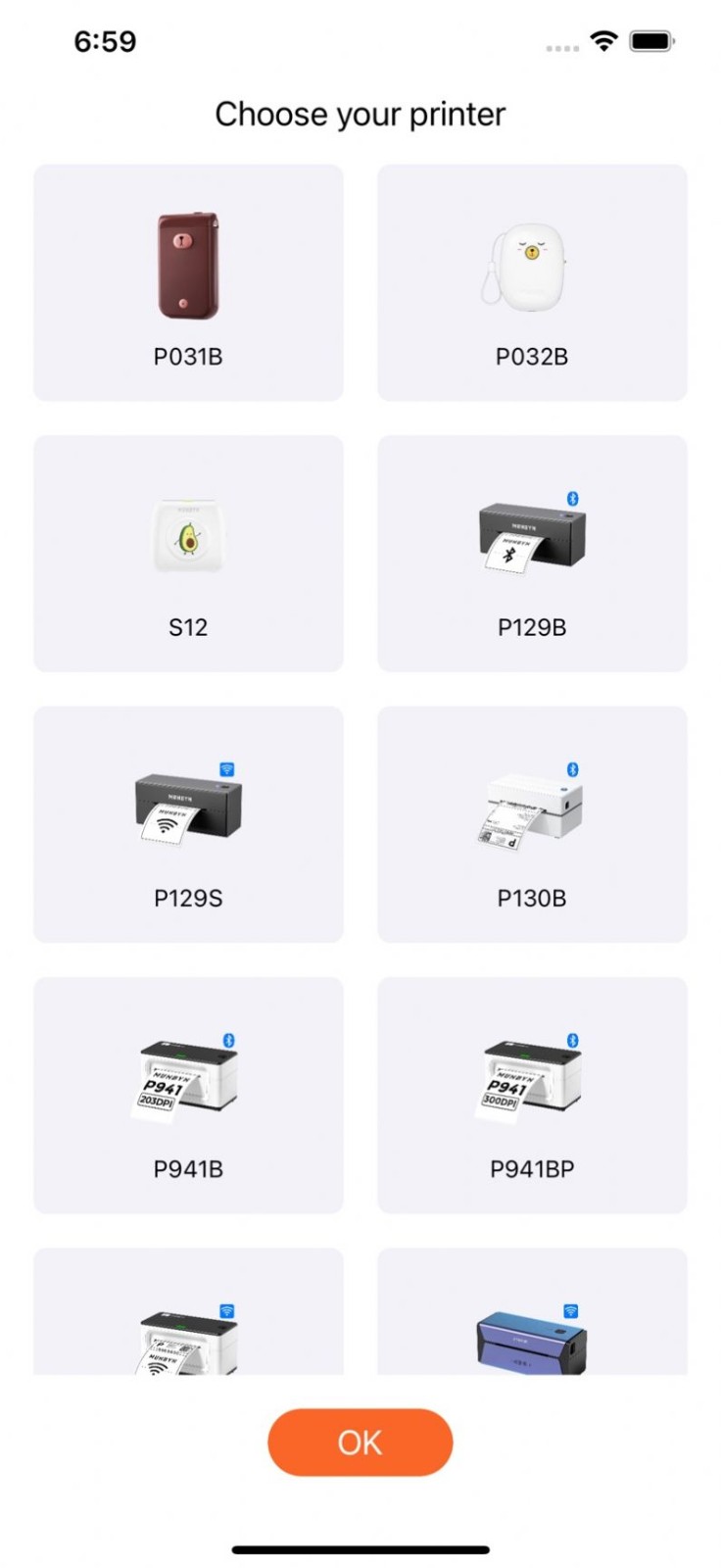Image resolution: width=721 pixels, height=1568 pixels.
Task: Pick the S12 avocado printer
Action: (188, 554)
